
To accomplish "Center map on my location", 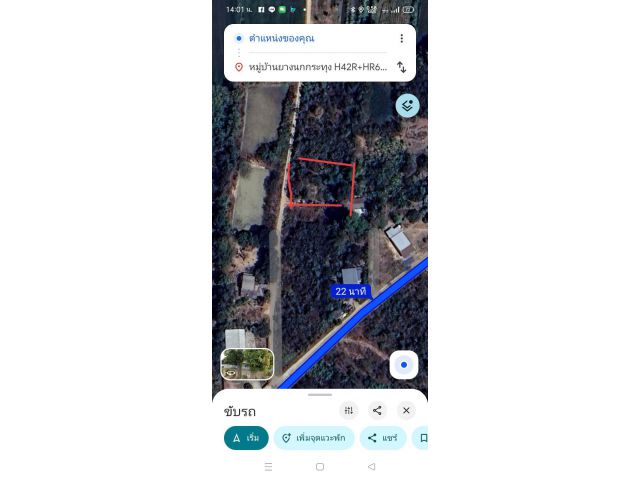I will [x=403, y=365].
